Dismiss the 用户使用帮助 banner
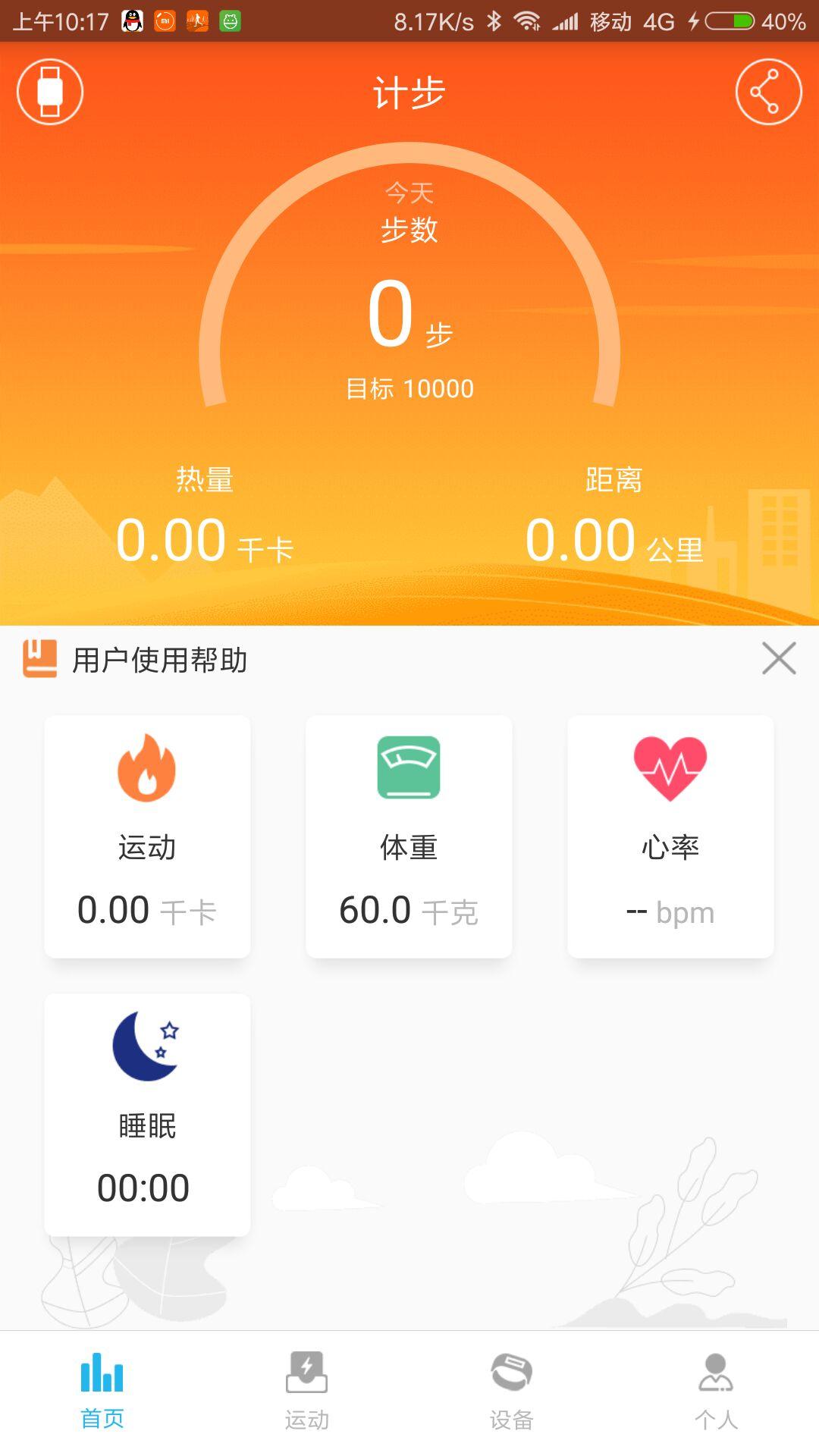 coord(779,658)
